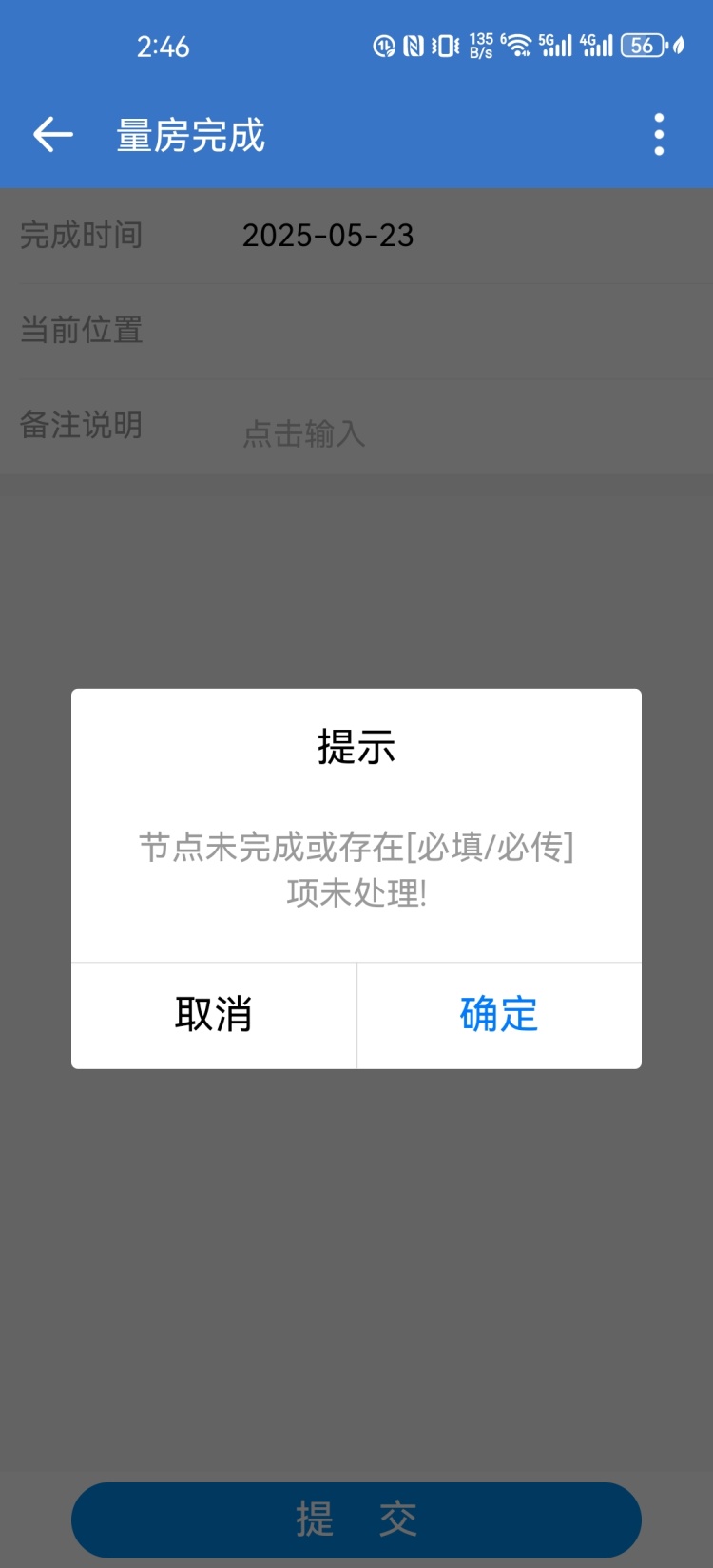713x1568 pixels.
Task: Open the 完成时间 date row
Action: pyautogui.click(x=356, y=236)
